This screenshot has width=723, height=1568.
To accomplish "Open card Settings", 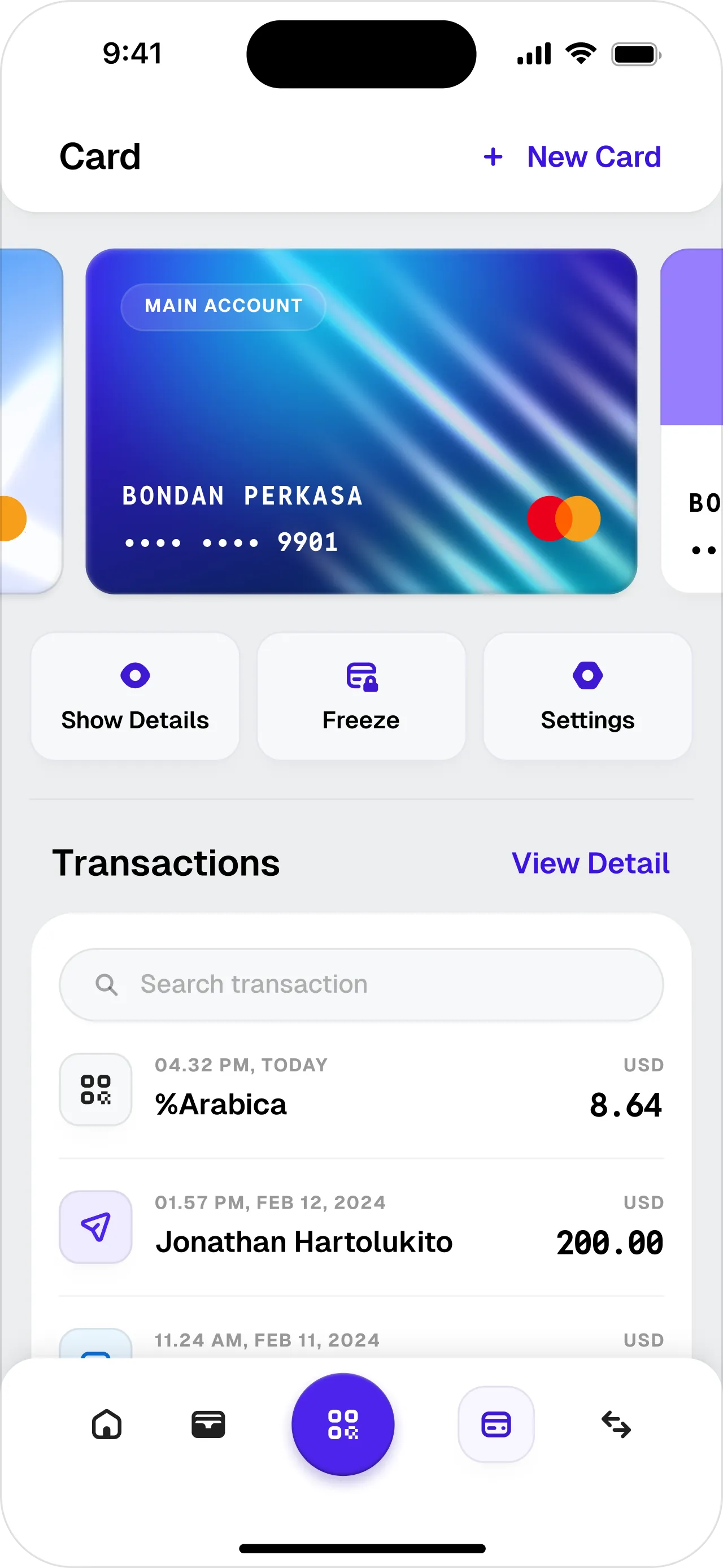I will [587, 696].
